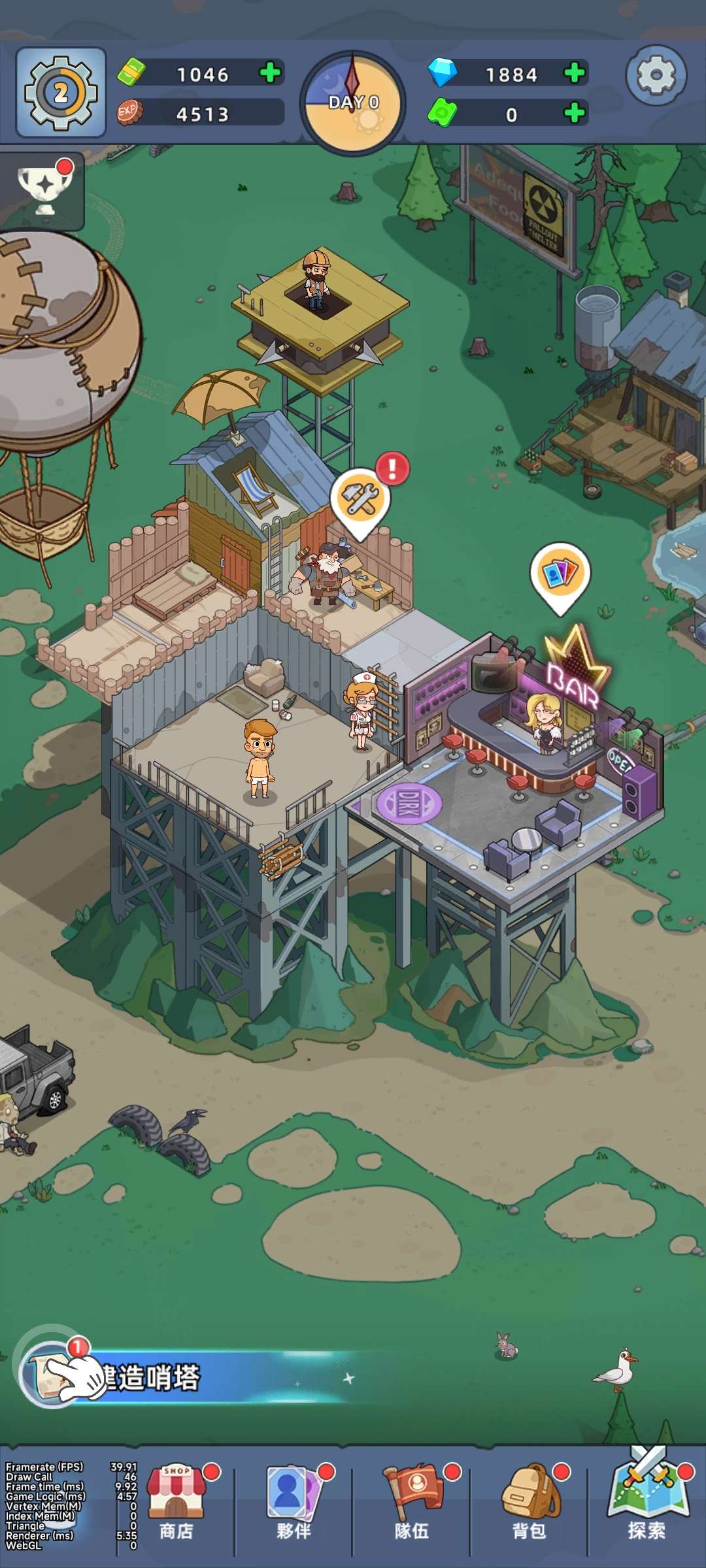Image resolution: width=706 pixels, height=1568 pixels.
Task: Open the 商店 shop tab
Action: tap(176, 1503)
